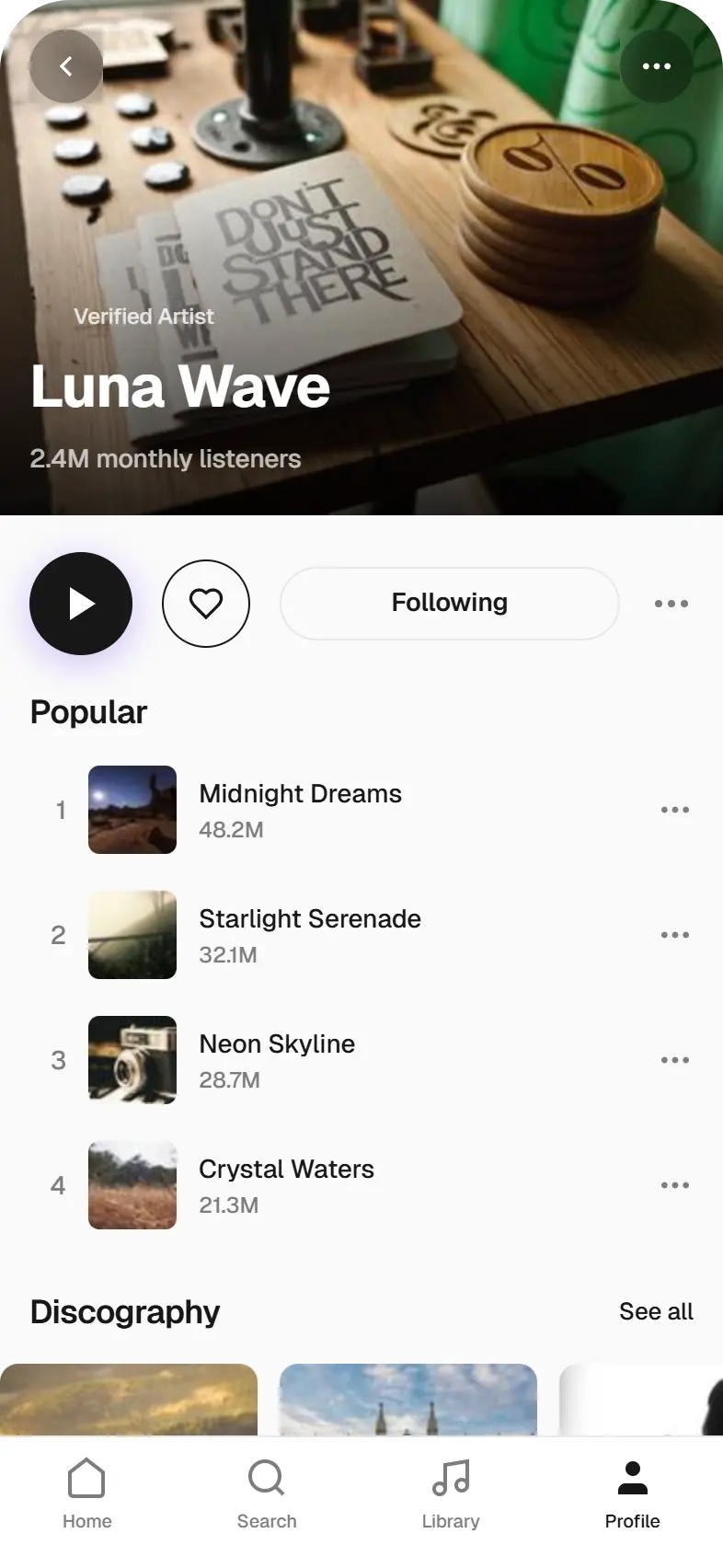Play the track Midnight Dreams
The width and height of the screenshot is (723, 1568).
tap(300, 810)
